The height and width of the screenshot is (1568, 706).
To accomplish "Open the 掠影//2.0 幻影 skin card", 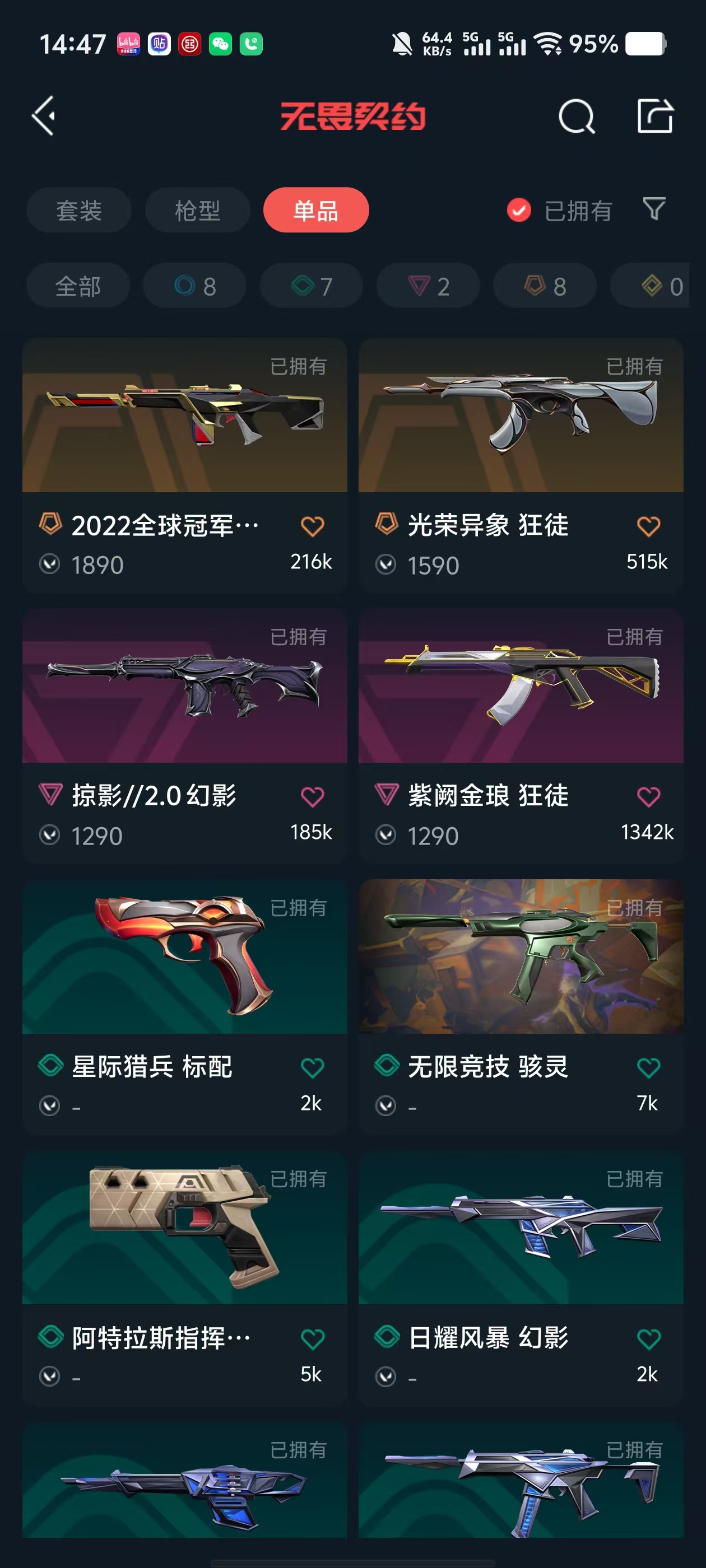I will pyautogui.click(x=184, y=736).
